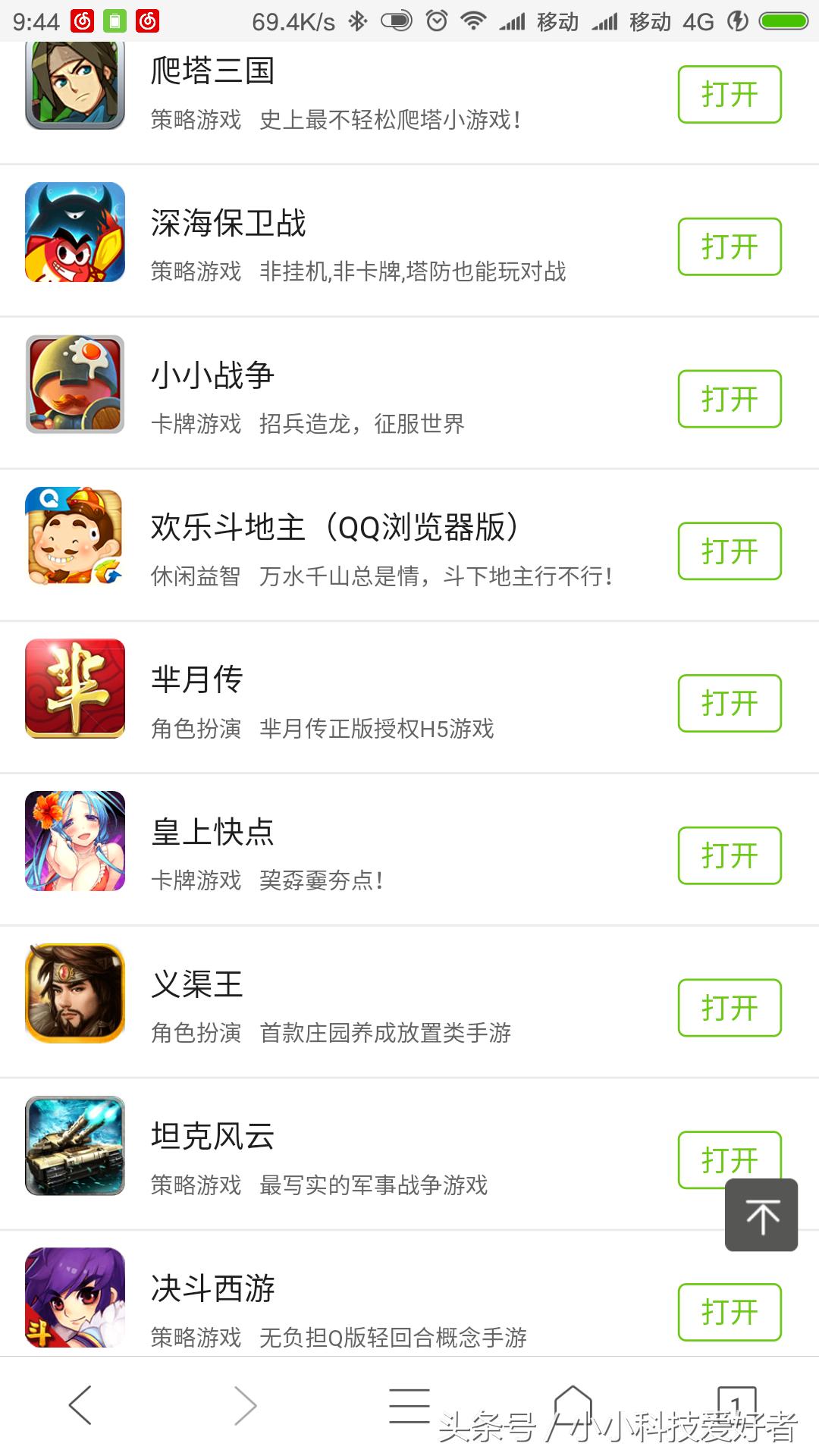Tap the 深海保卫战 game icon
This screenshot has height=1456, width=819.
tap(74, 233)
